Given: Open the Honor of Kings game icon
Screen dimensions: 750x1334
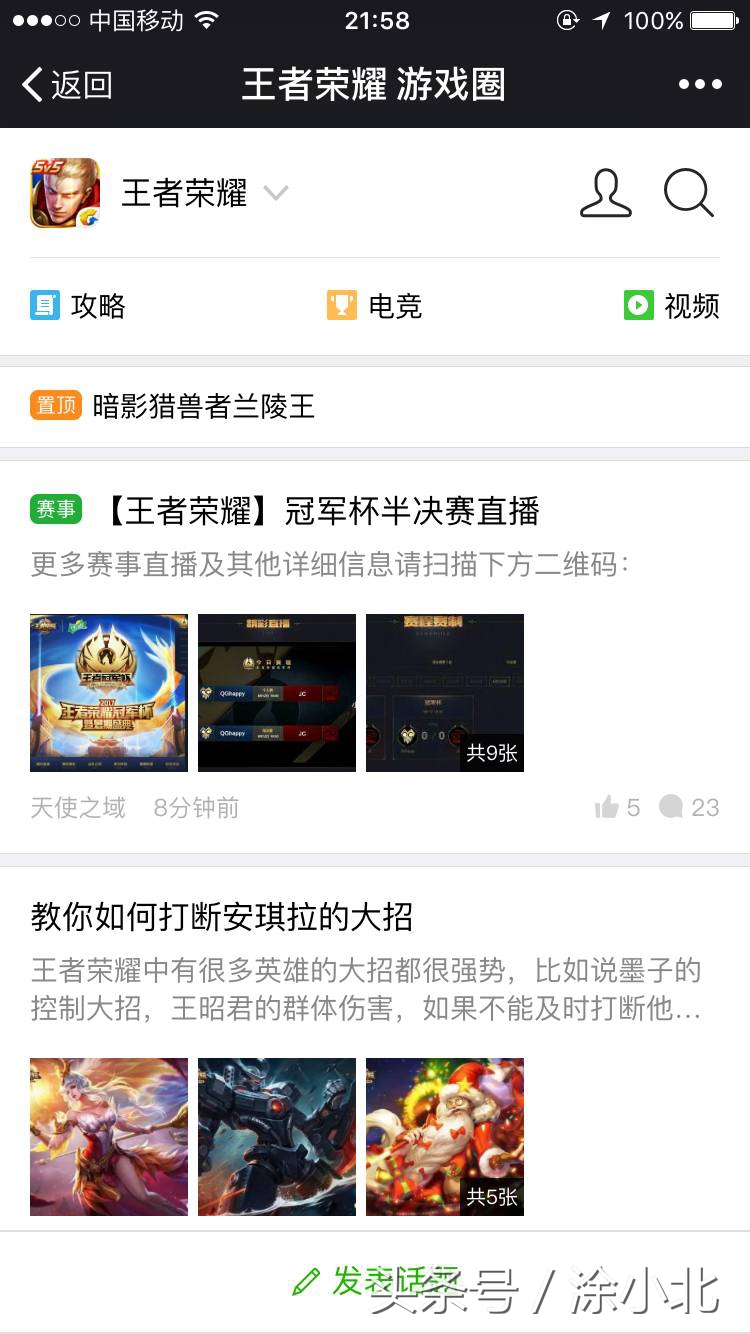Looking at the screenshot, I should click(64, 193).
